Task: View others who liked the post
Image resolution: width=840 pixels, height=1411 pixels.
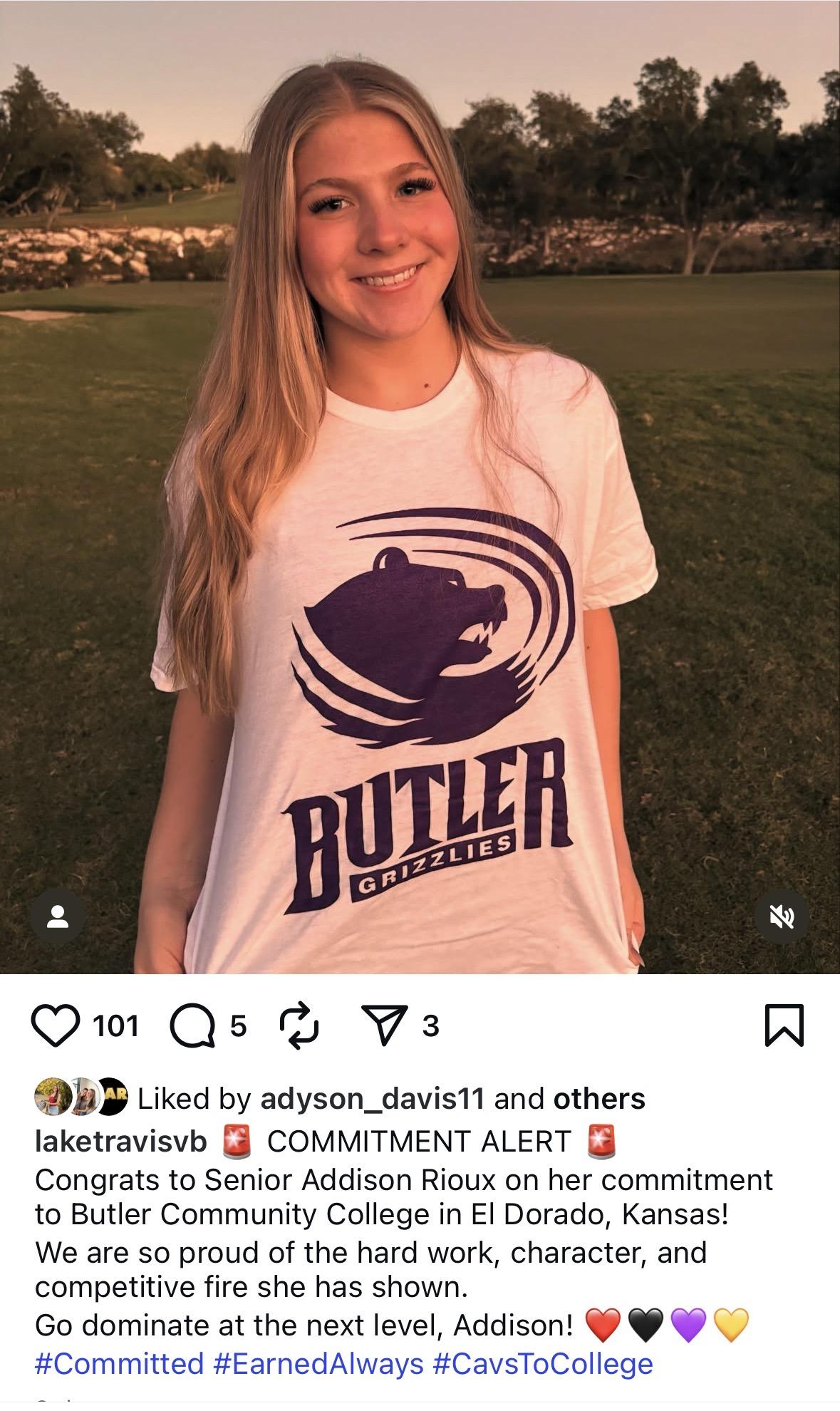Action: point(598,1099)
